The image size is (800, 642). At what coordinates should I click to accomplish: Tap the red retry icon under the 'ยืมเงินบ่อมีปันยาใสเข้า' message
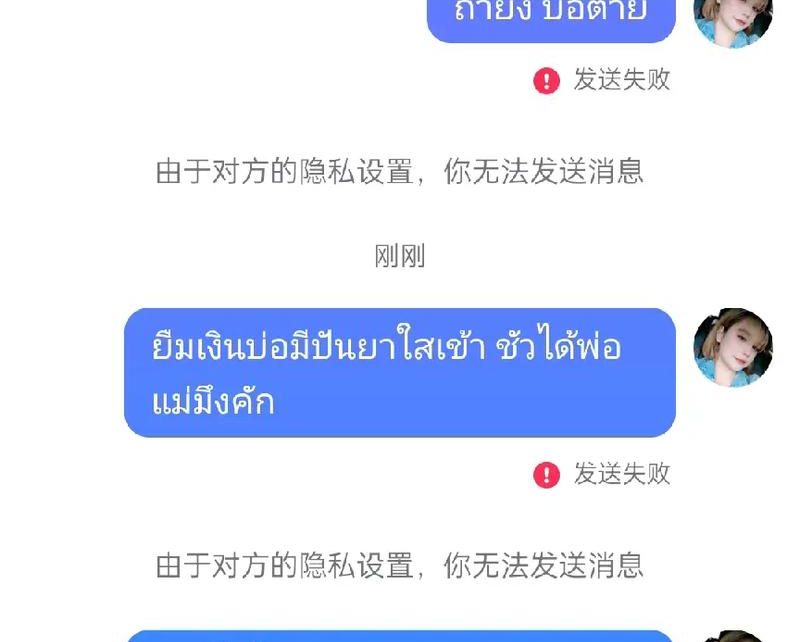(x=546, y=475)
